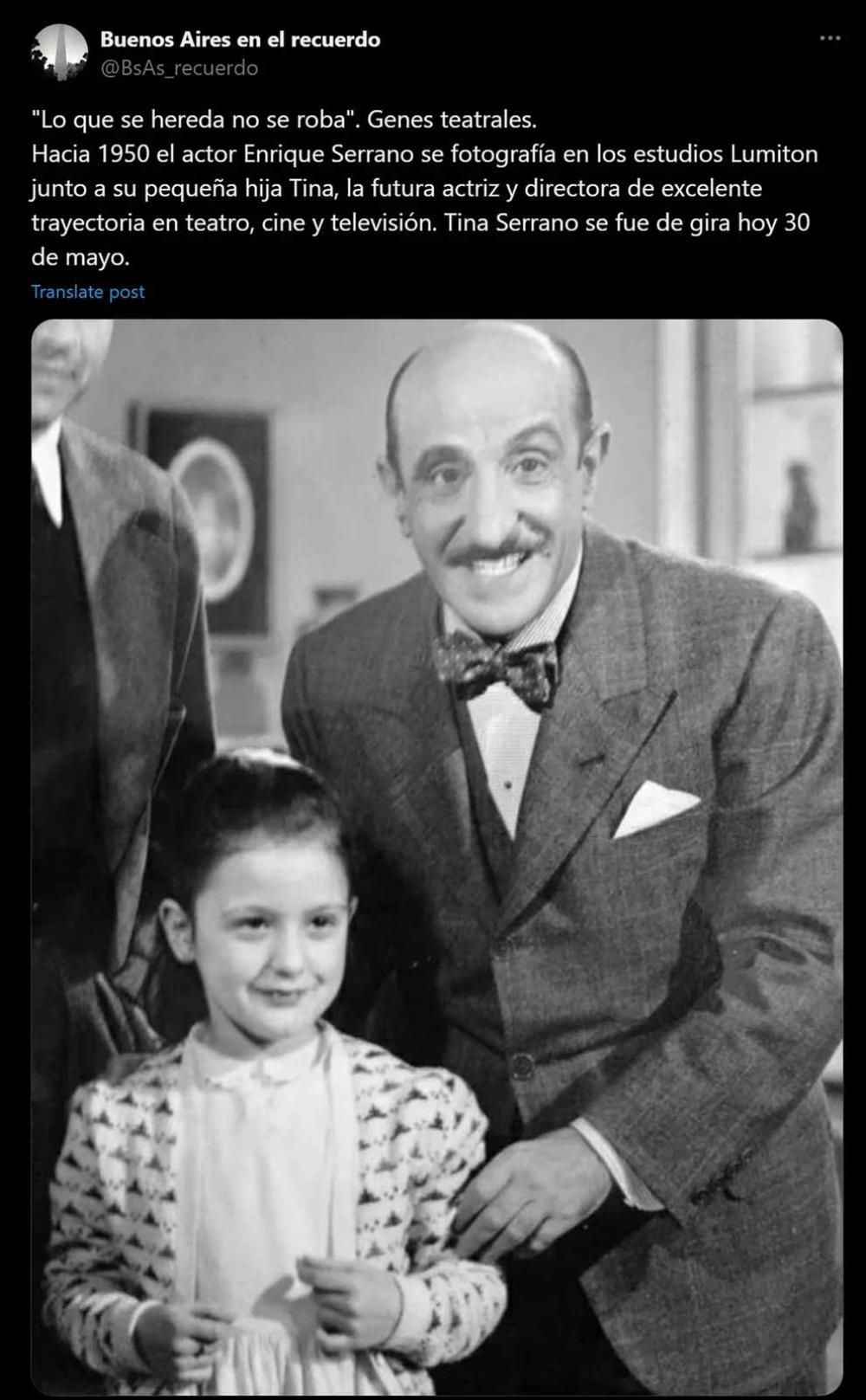This screenshot has width=866, height=1400.
Task: Tap the Translate post link
Action: tap(87, 292)
